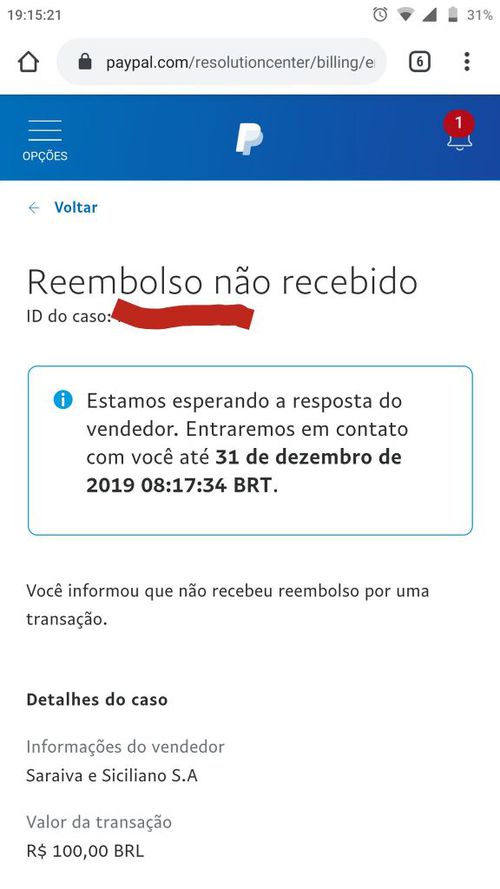Open the Chrome overflow menu

[467, 61]
